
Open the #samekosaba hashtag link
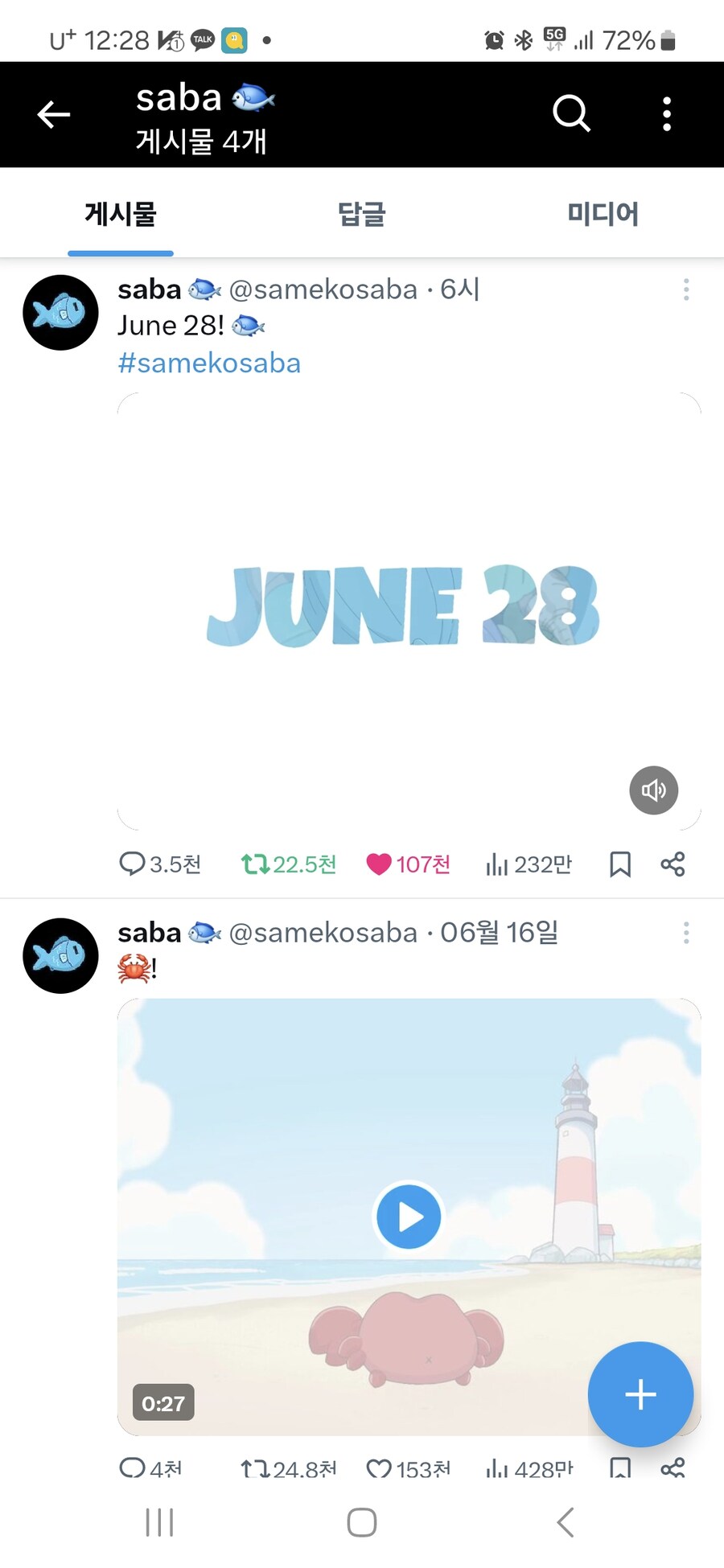[x=209, y=363]
